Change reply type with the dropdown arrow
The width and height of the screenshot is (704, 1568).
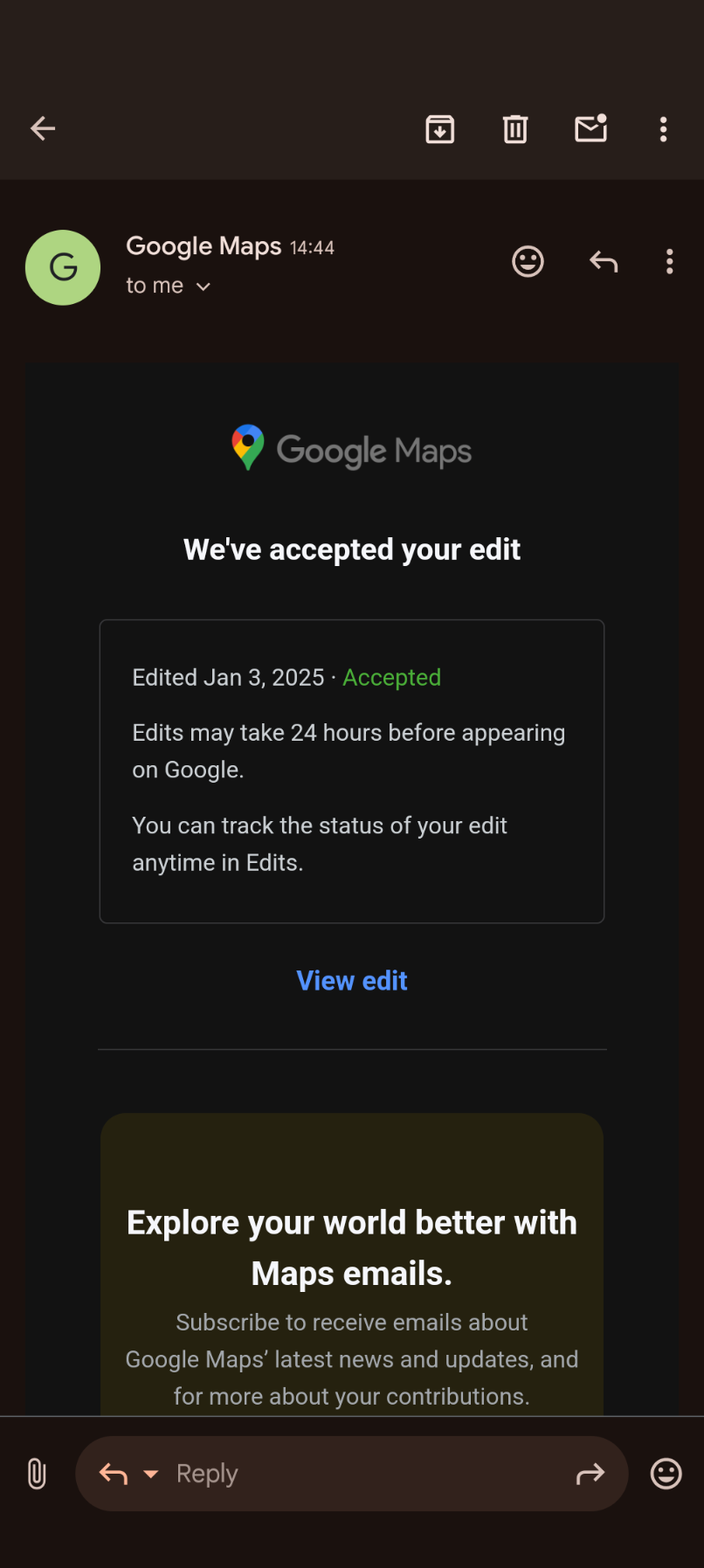pyautogui.click(x=151, y=1474)
